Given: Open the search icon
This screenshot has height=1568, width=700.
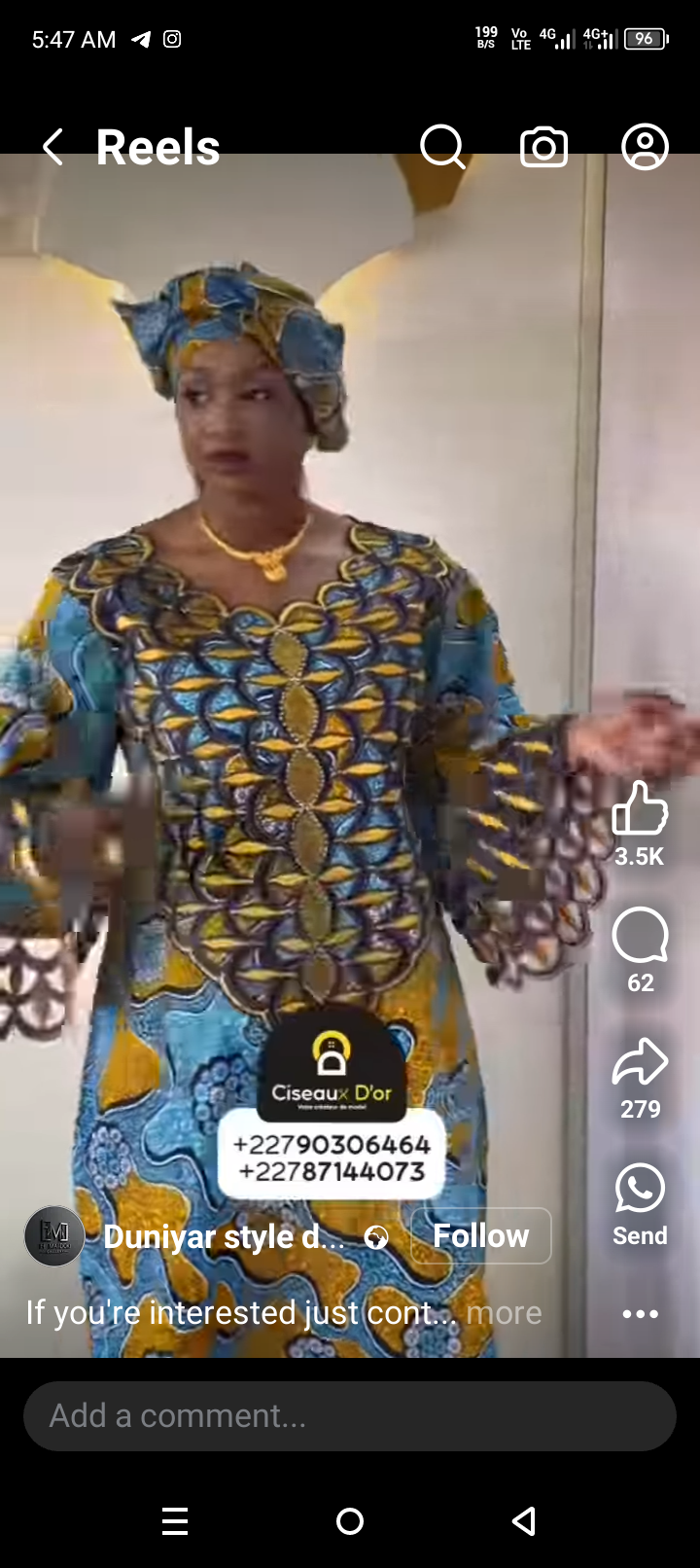Looking at the screenshot, I should point(442,148).
